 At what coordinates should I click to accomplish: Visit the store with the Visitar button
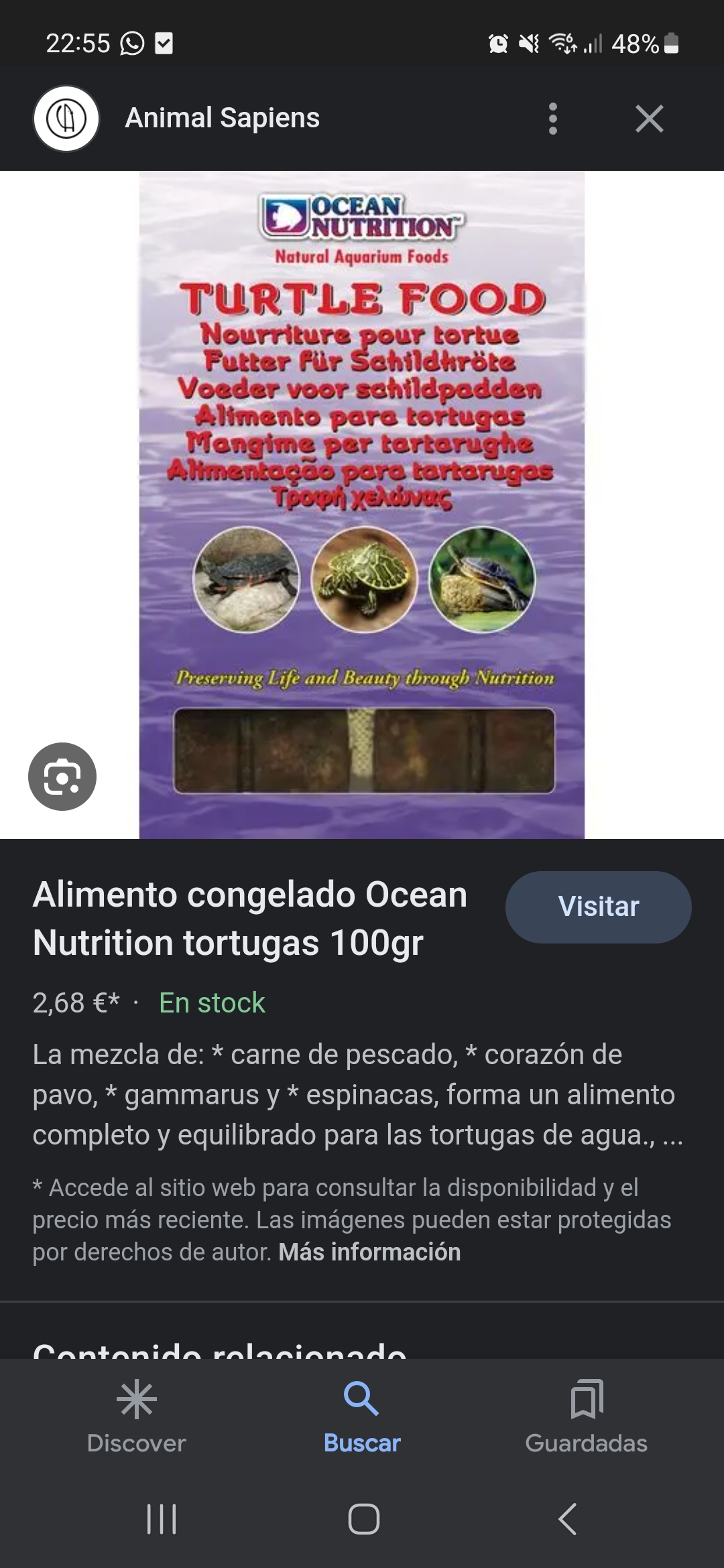pyautogui.click(x=597, y=907)
